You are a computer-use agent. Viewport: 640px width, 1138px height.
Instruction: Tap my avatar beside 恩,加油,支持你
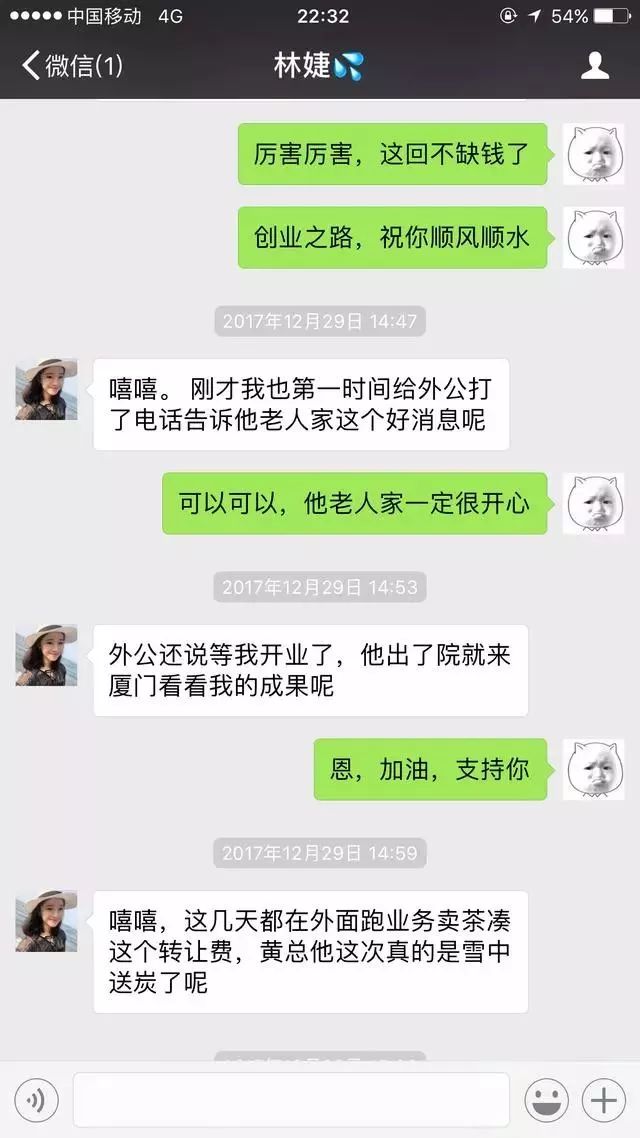[x=593, y=769]
